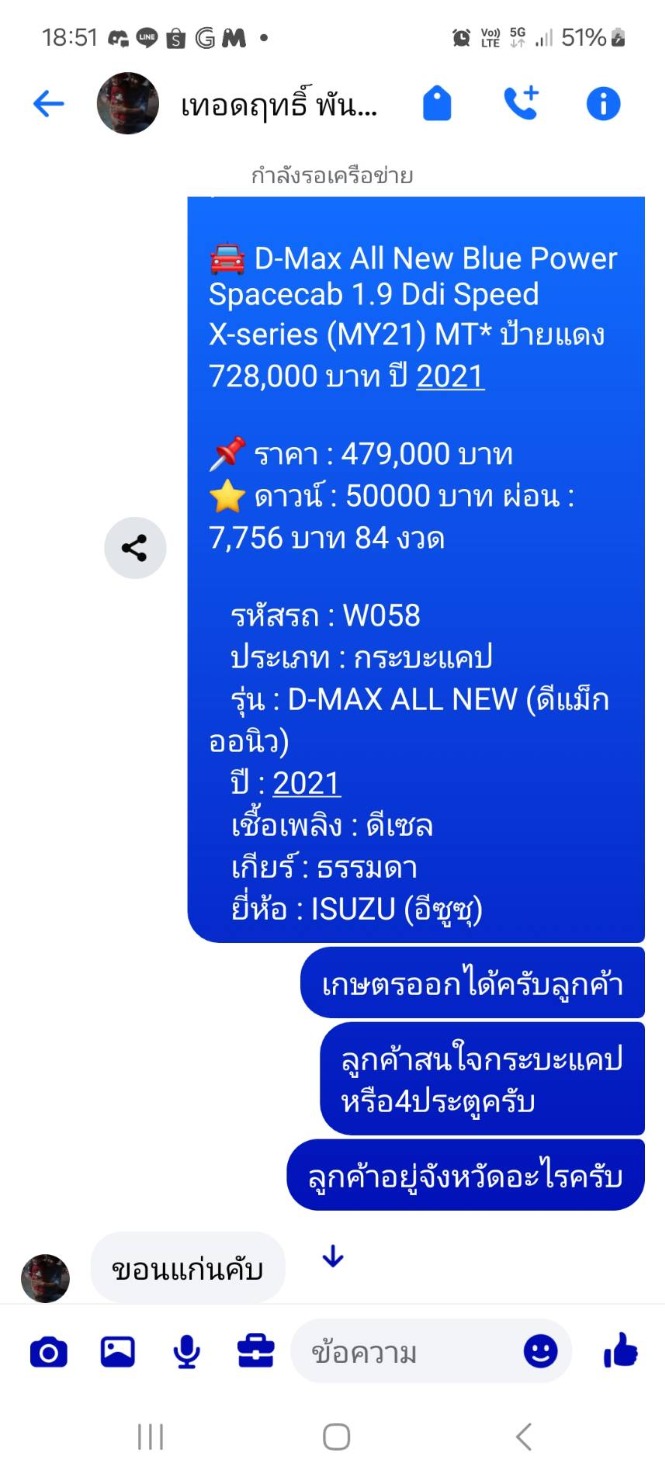Open recent apps
This screenshot has height=1480, width=665.
pos(150,1437)
